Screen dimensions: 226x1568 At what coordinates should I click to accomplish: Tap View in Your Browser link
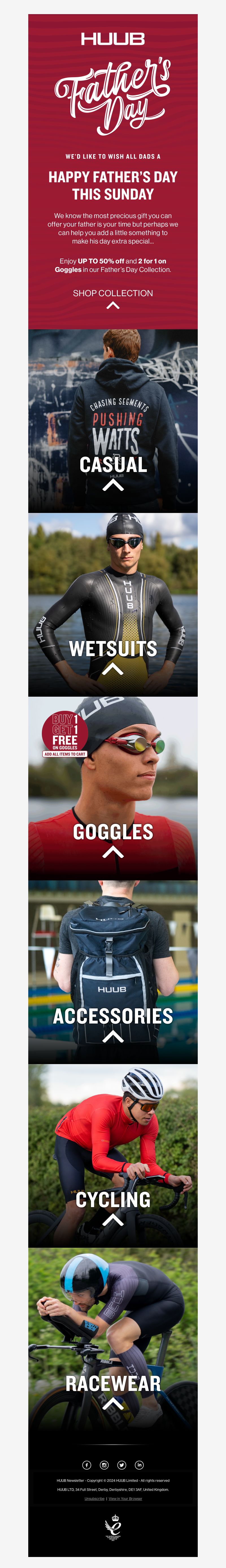pos(125,1498)
